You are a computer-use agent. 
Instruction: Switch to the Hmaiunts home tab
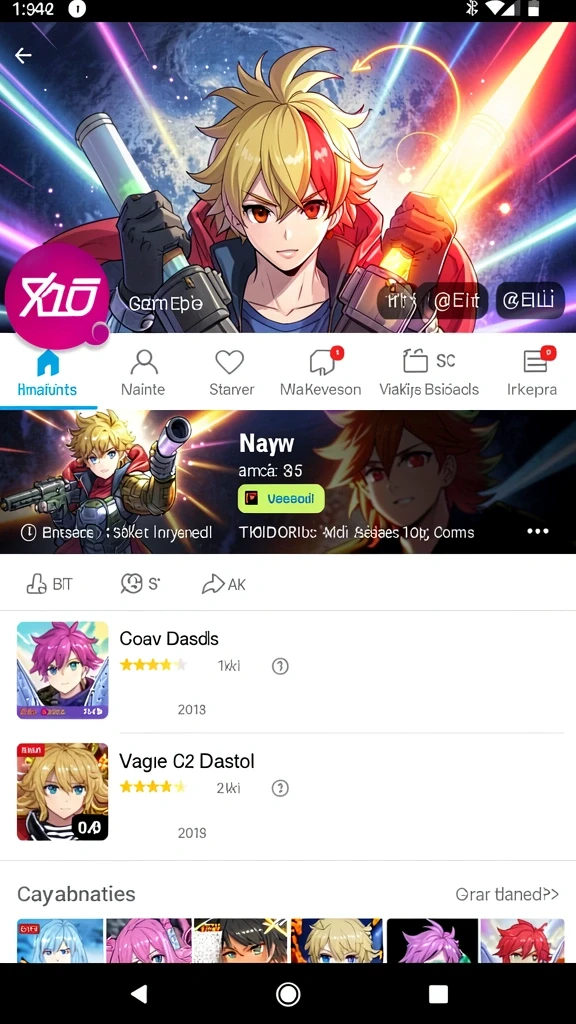pos(47,374)
